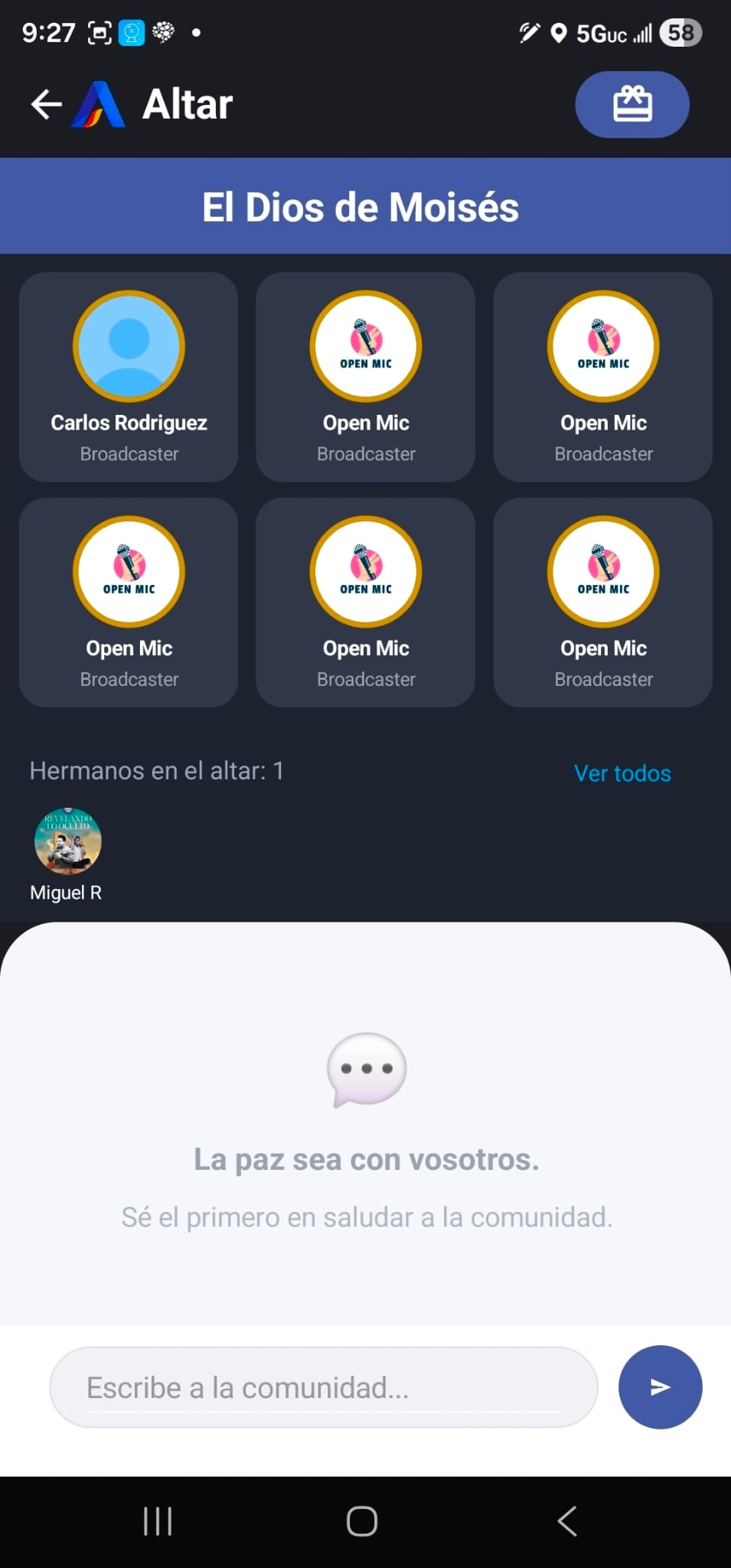Select the first Open Mic microphone seat
This screenshot has width=731, height=1568.
[365, 346]
